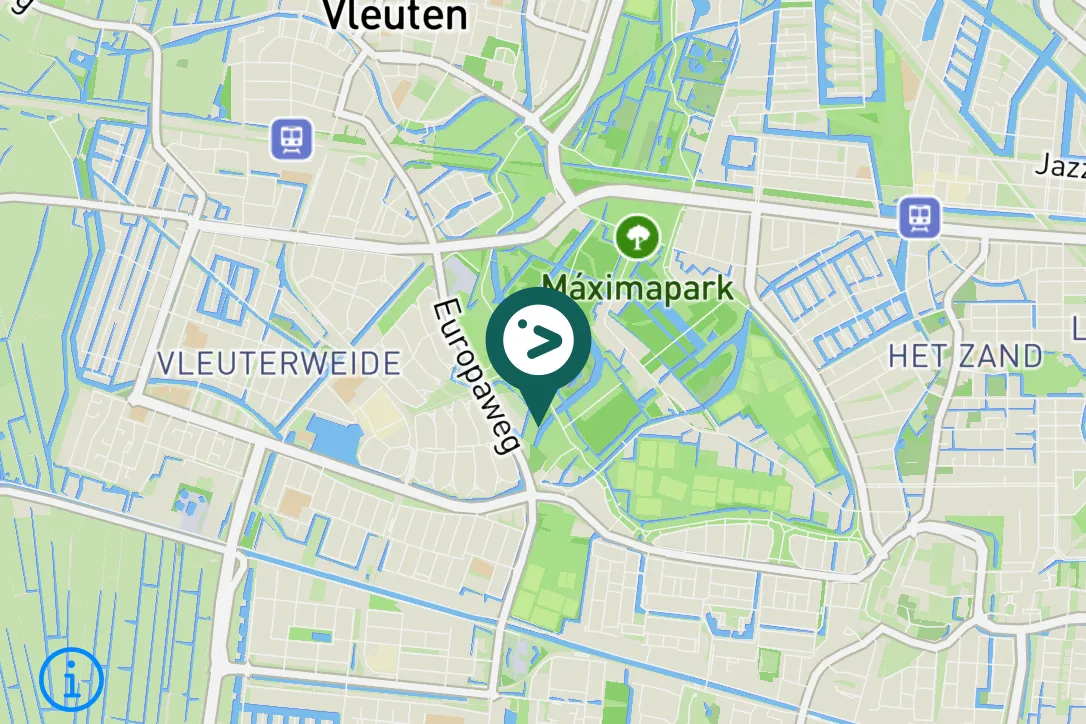The width and height of the screenshot is (1086, 724).
Task: Select the Máximapark tree marker
Action: coord(632,238)
